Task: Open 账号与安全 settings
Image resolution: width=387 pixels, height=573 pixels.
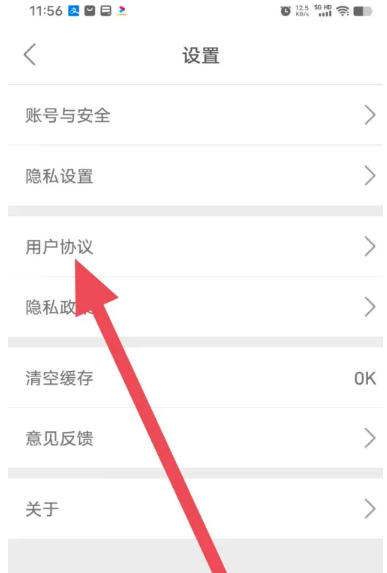Action: click(x=196, y=115)
